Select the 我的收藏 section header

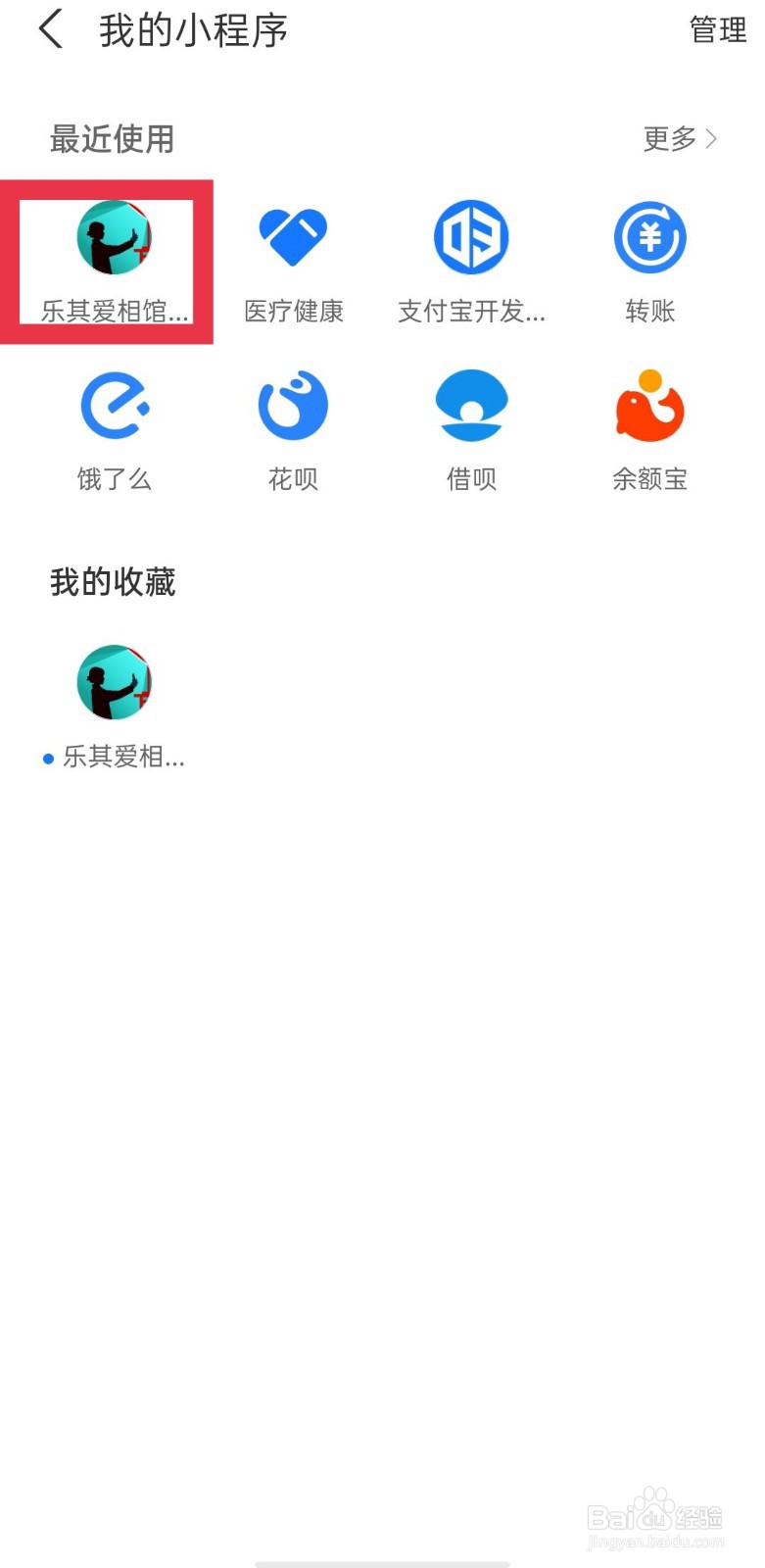point(113,582)
